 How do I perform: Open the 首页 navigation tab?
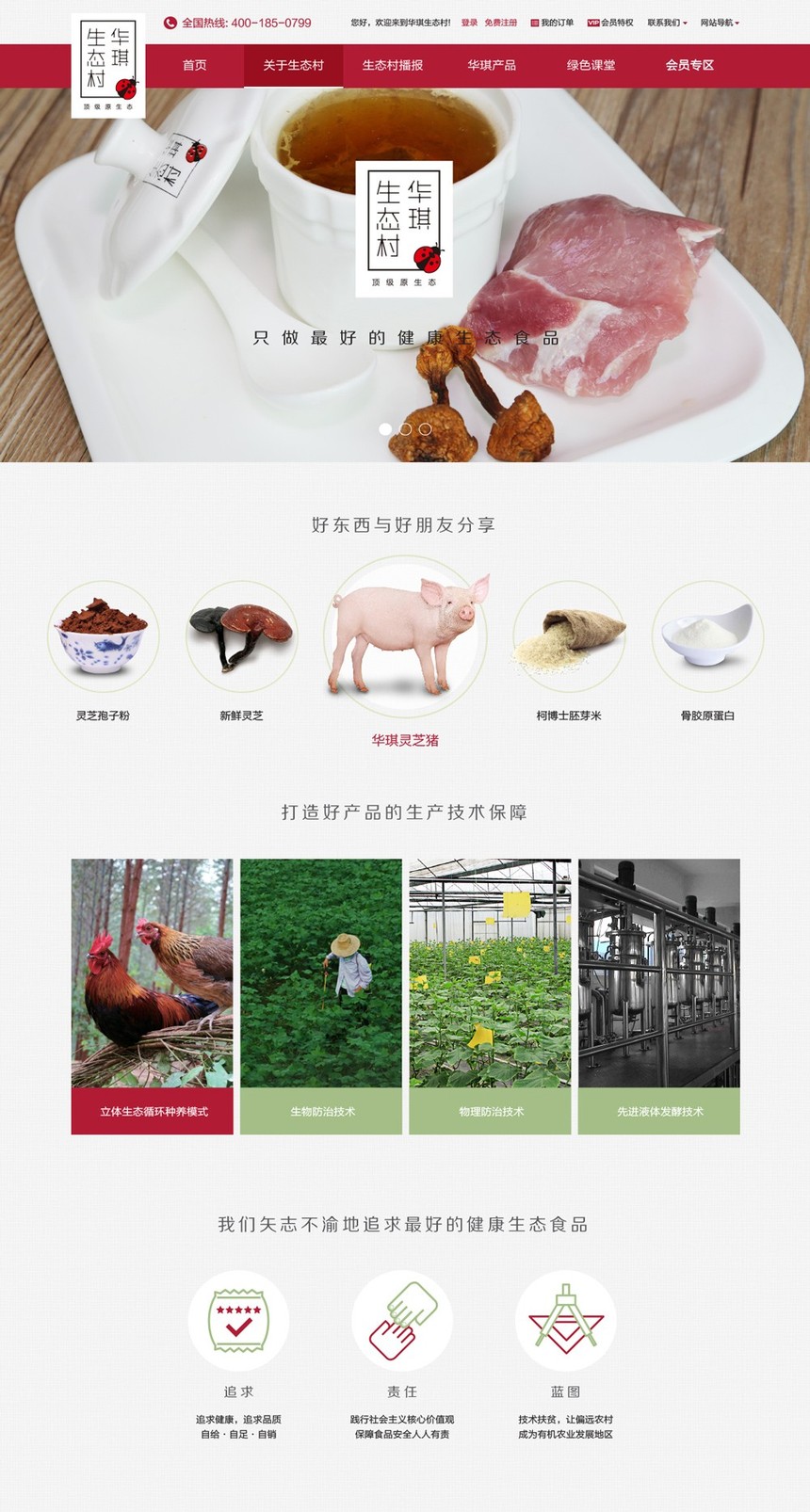[x=194, y=65]
